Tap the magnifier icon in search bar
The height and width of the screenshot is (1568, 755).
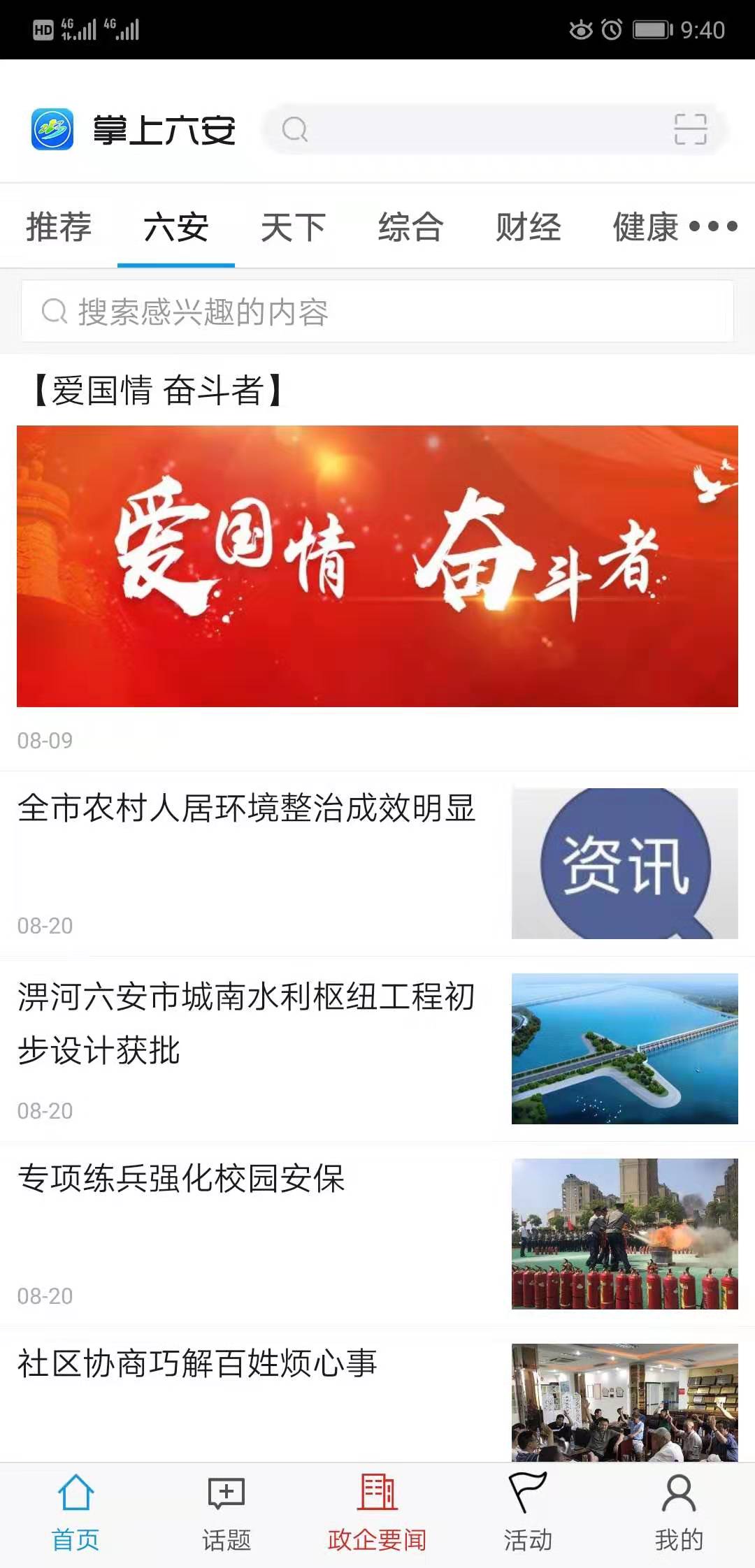pos(294,129)
